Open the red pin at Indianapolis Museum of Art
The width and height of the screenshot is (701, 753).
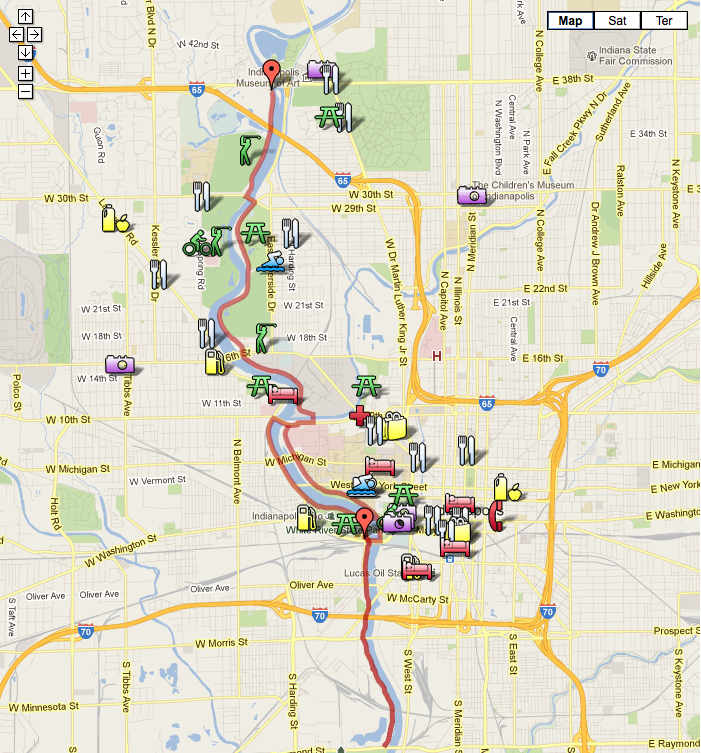pos(272,74)
